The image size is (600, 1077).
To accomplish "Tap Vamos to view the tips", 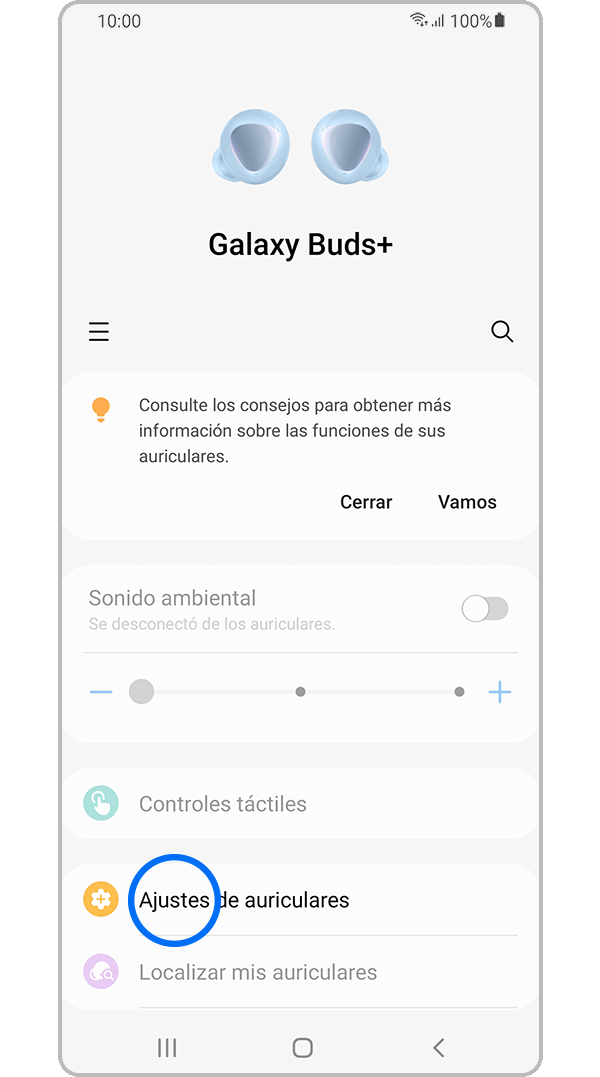I will click(467, 502).
